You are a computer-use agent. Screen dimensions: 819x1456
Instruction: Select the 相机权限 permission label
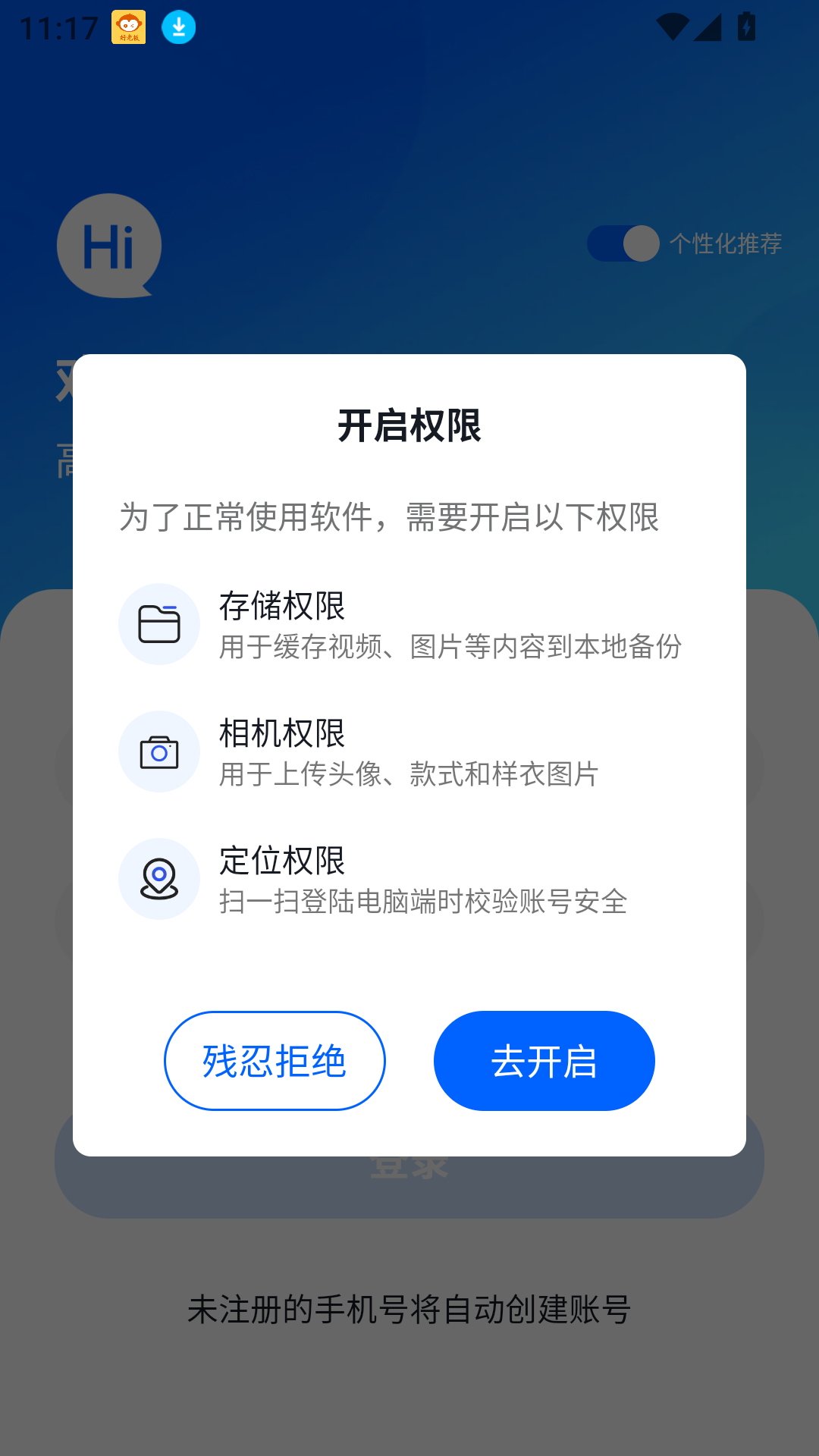pyautogui.click(x=284, y=733)
